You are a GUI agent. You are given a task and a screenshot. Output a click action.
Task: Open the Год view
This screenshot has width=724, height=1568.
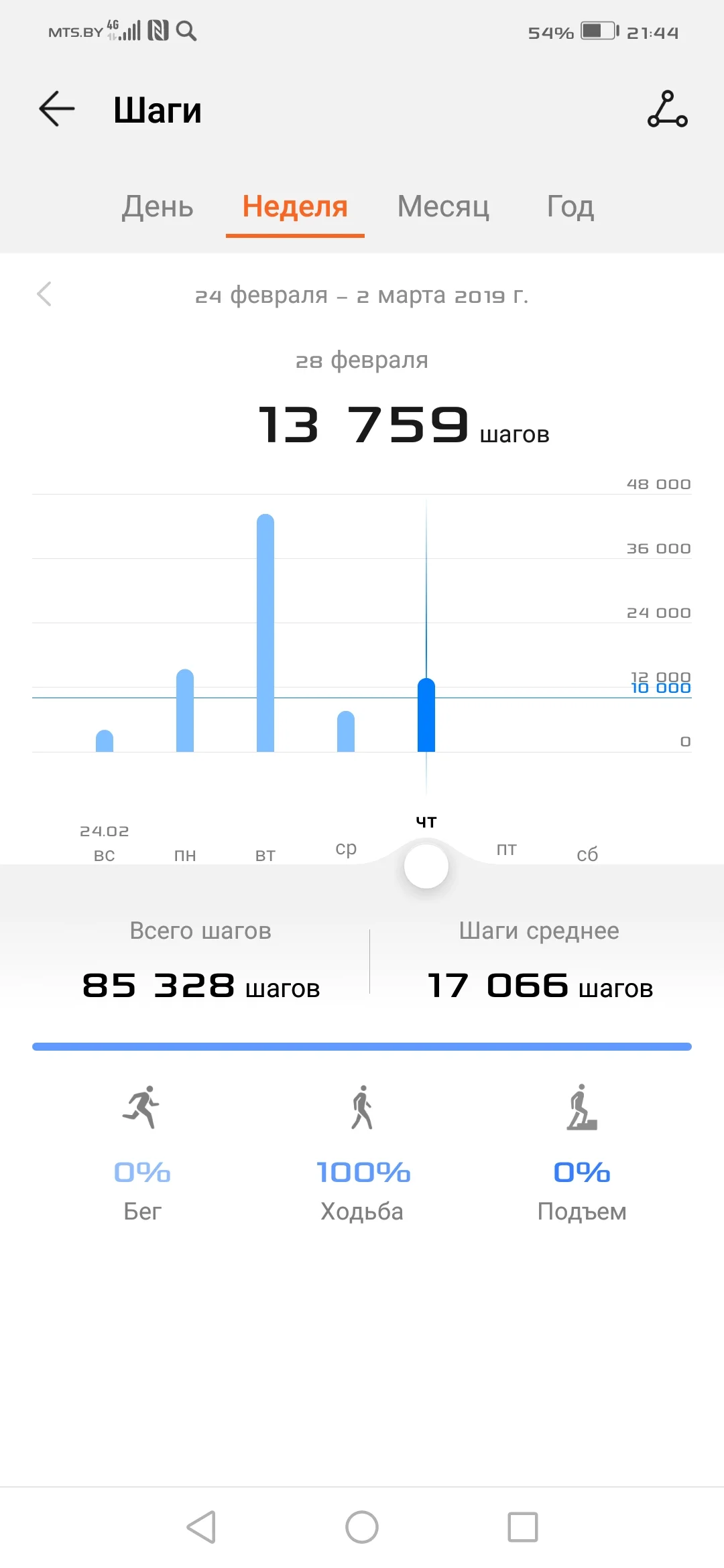(569, 208)
